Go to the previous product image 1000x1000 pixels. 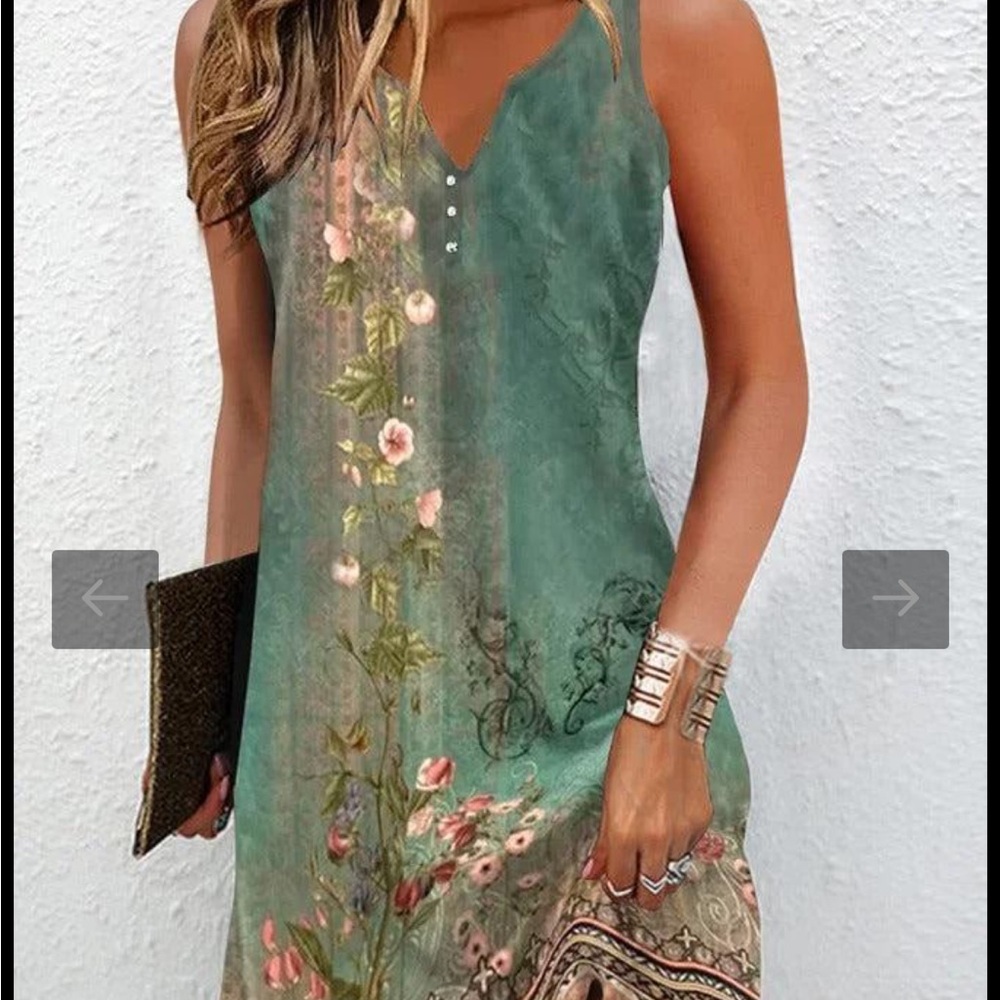pos(105,599)
